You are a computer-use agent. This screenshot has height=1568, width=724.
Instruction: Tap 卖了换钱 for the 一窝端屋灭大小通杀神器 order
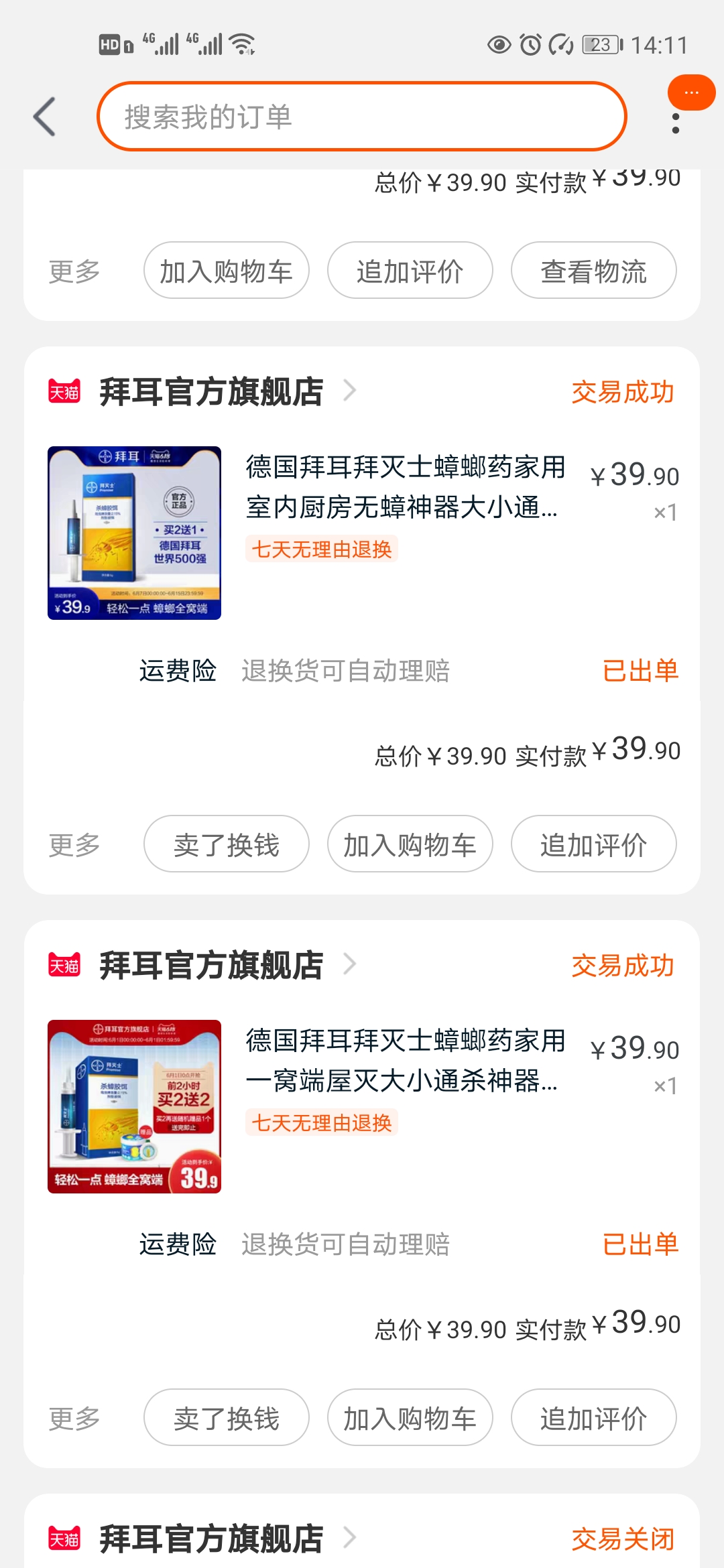point(226,1418)
